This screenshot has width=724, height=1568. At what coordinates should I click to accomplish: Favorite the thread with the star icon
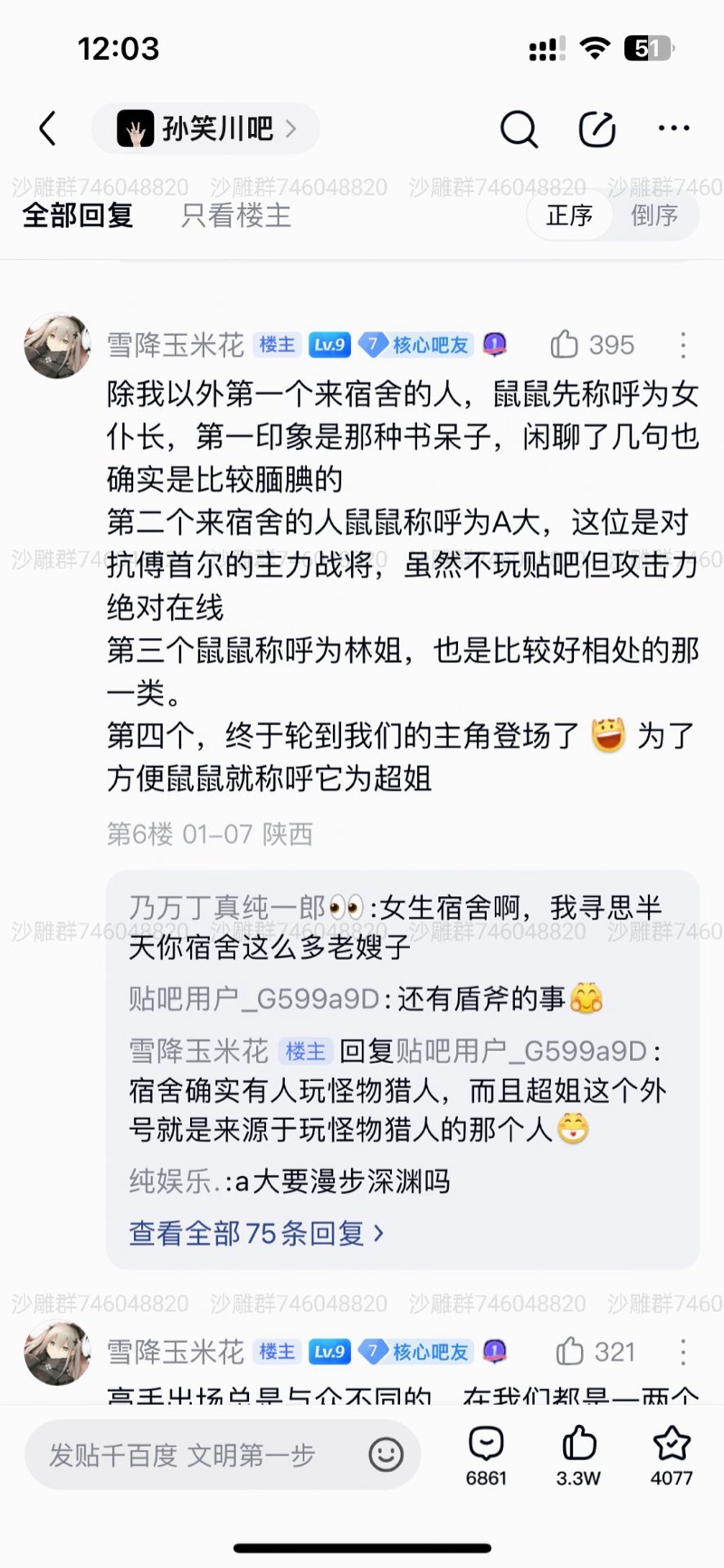(x=671, y=1453)
